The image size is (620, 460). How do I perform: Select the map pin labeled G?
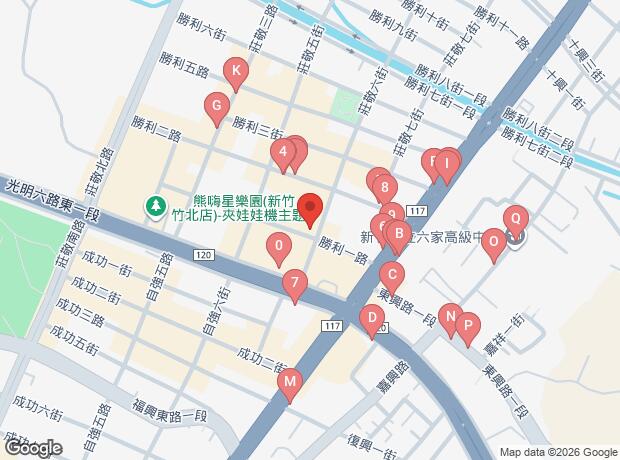tap(216, 106)
